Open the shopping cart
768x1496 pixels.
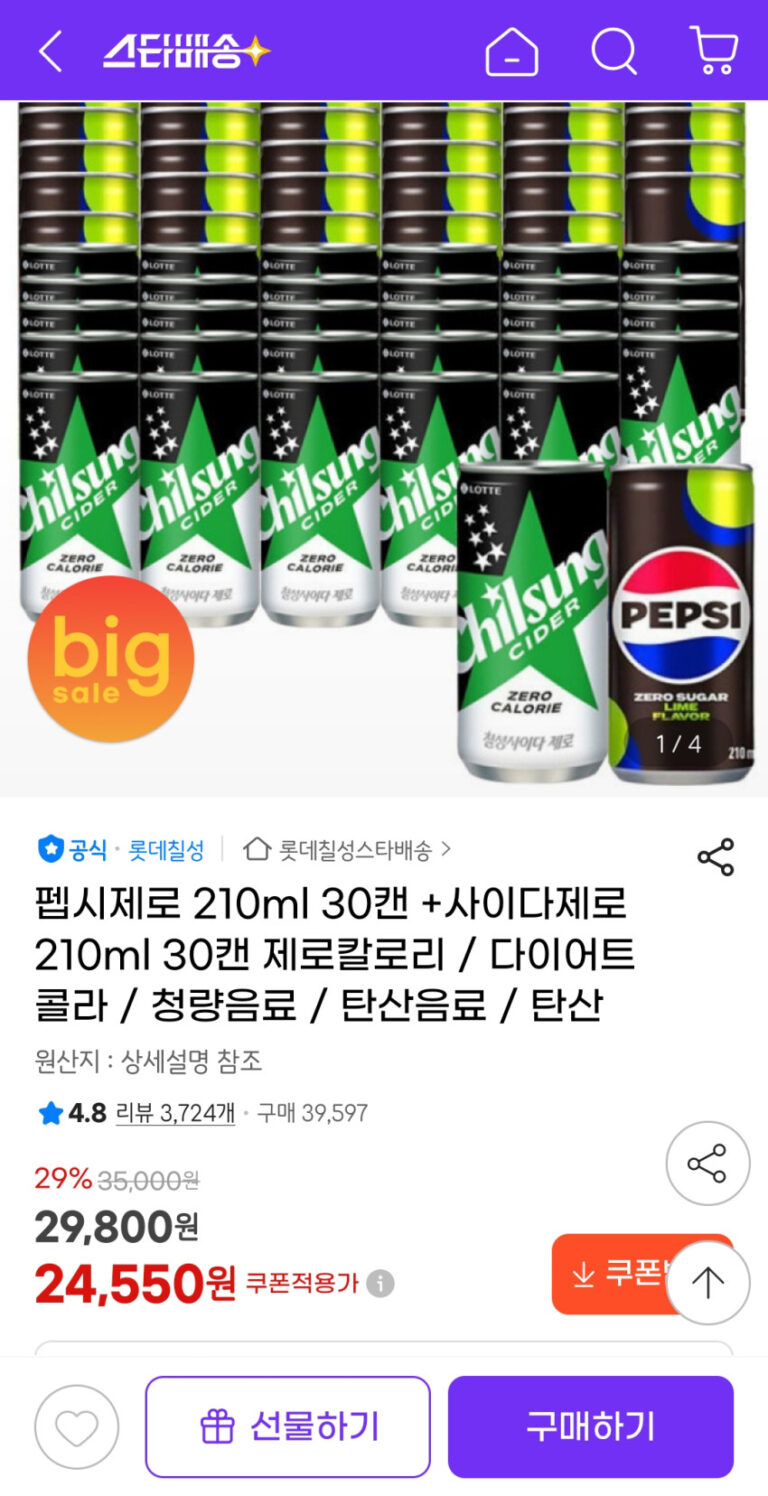[x=714, y=51]
